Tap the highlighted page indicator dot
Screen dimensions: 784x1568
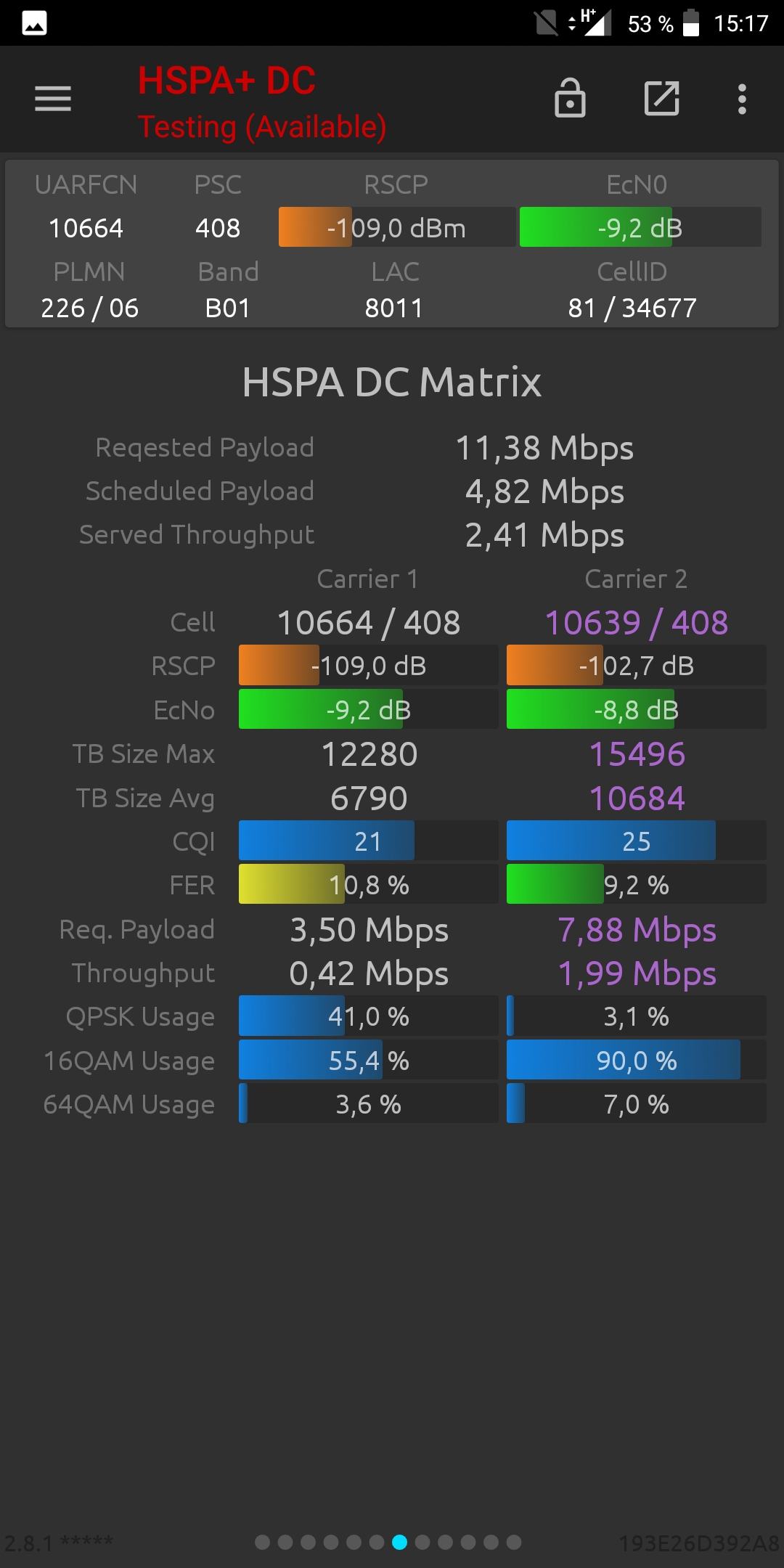[x=399, y=1542]
